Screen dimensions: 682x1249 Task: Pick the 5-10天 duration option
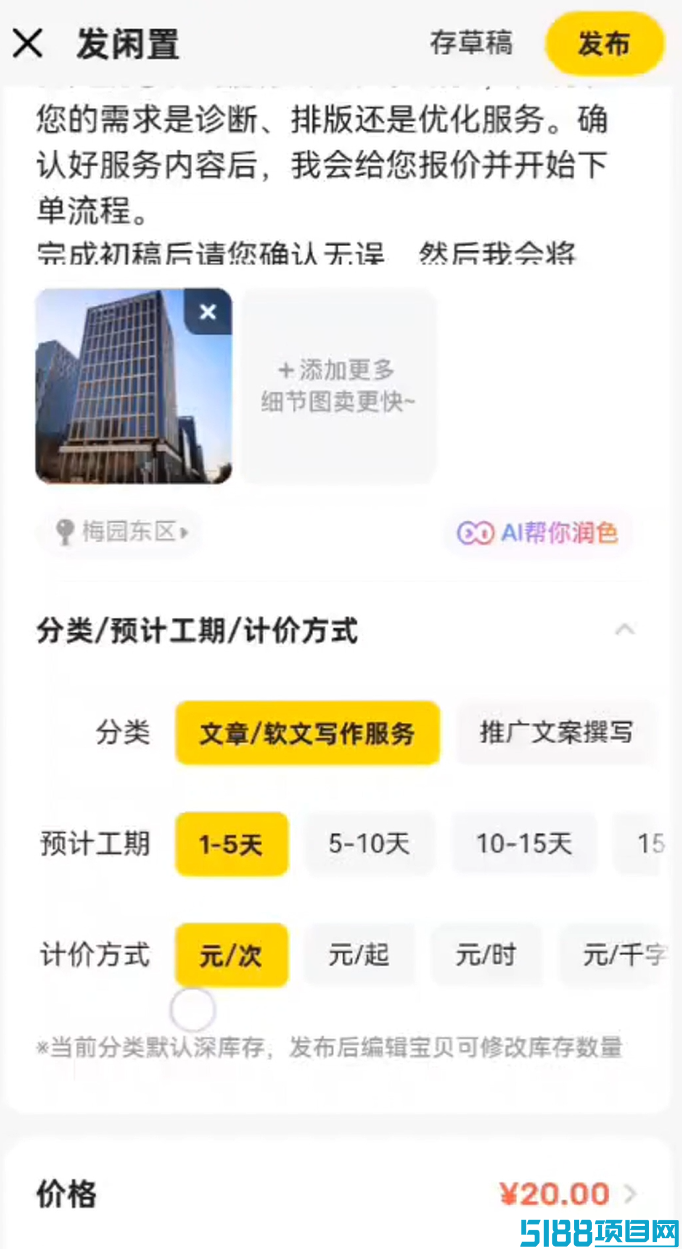pyautogui.click(x=369, y=844)
